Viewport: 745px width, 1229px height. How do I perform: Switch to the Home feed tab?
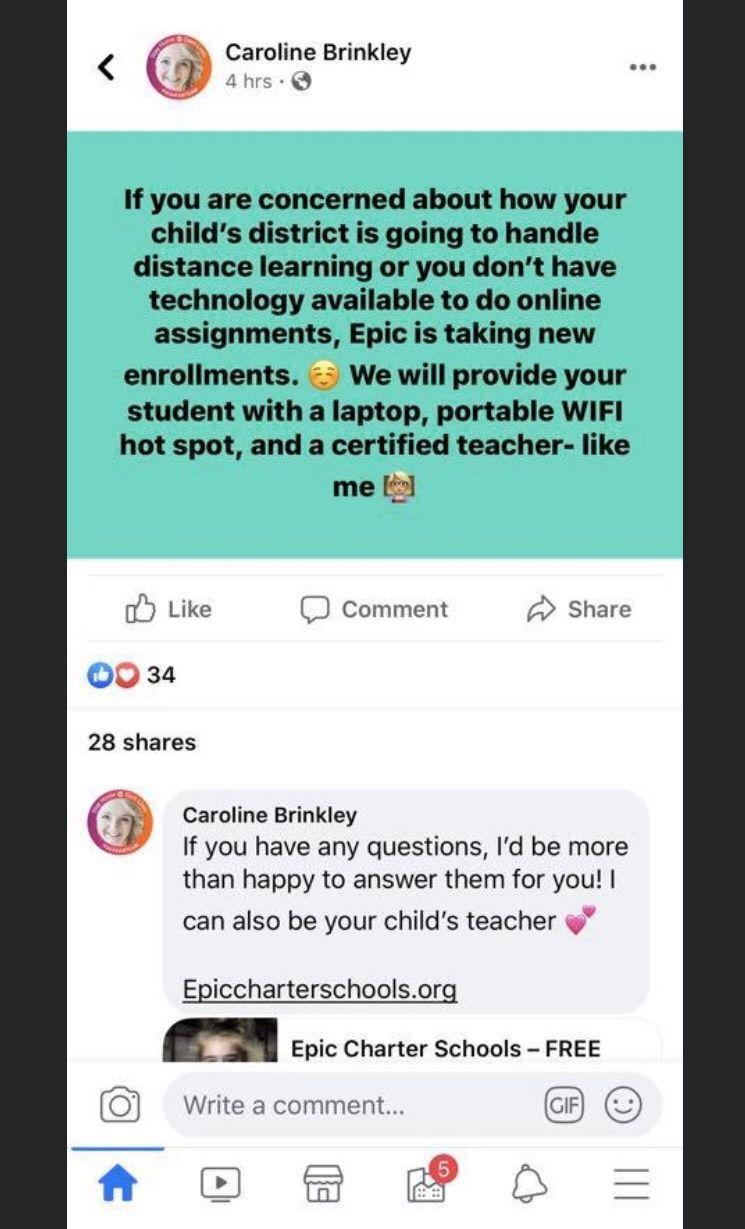(x=117, y=1185)
